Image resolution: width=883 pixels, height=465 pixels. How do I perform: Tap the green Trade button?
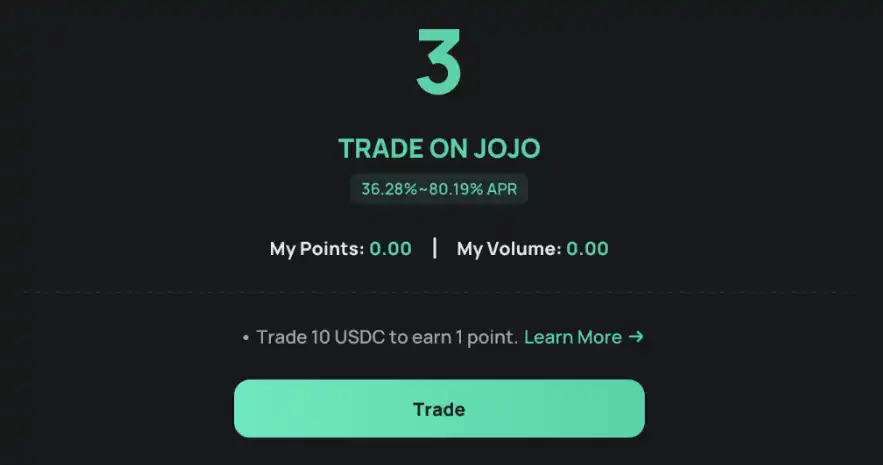[439, 408]
